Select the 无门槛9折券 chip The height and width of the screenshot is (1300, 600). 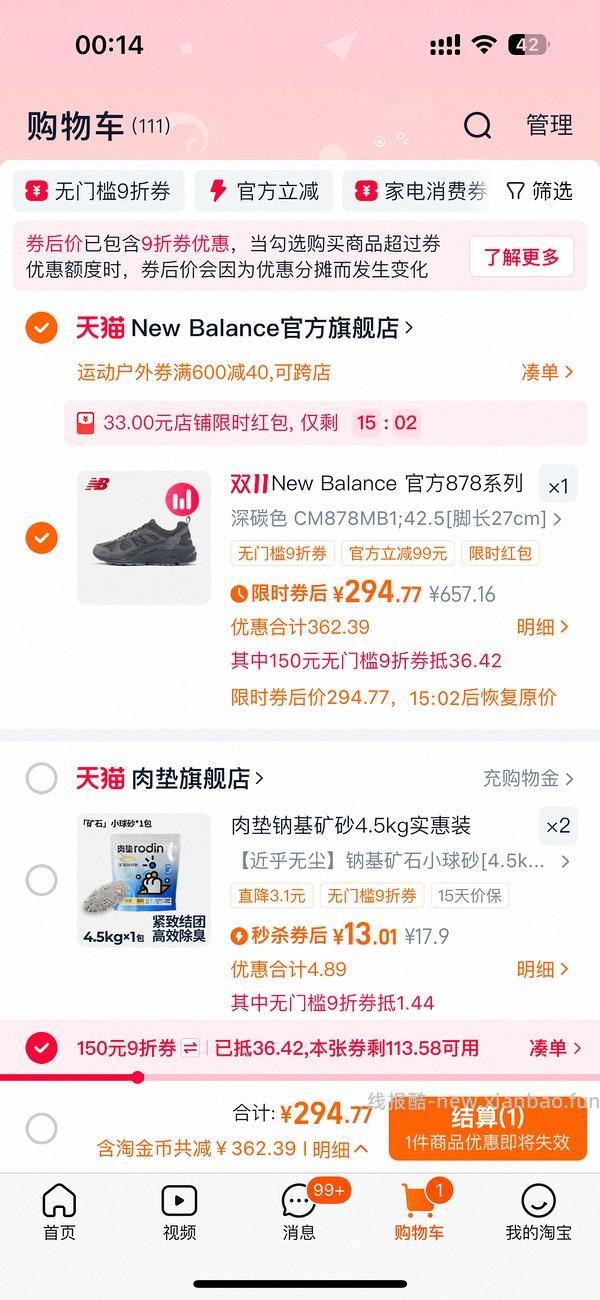click(99, 191)
